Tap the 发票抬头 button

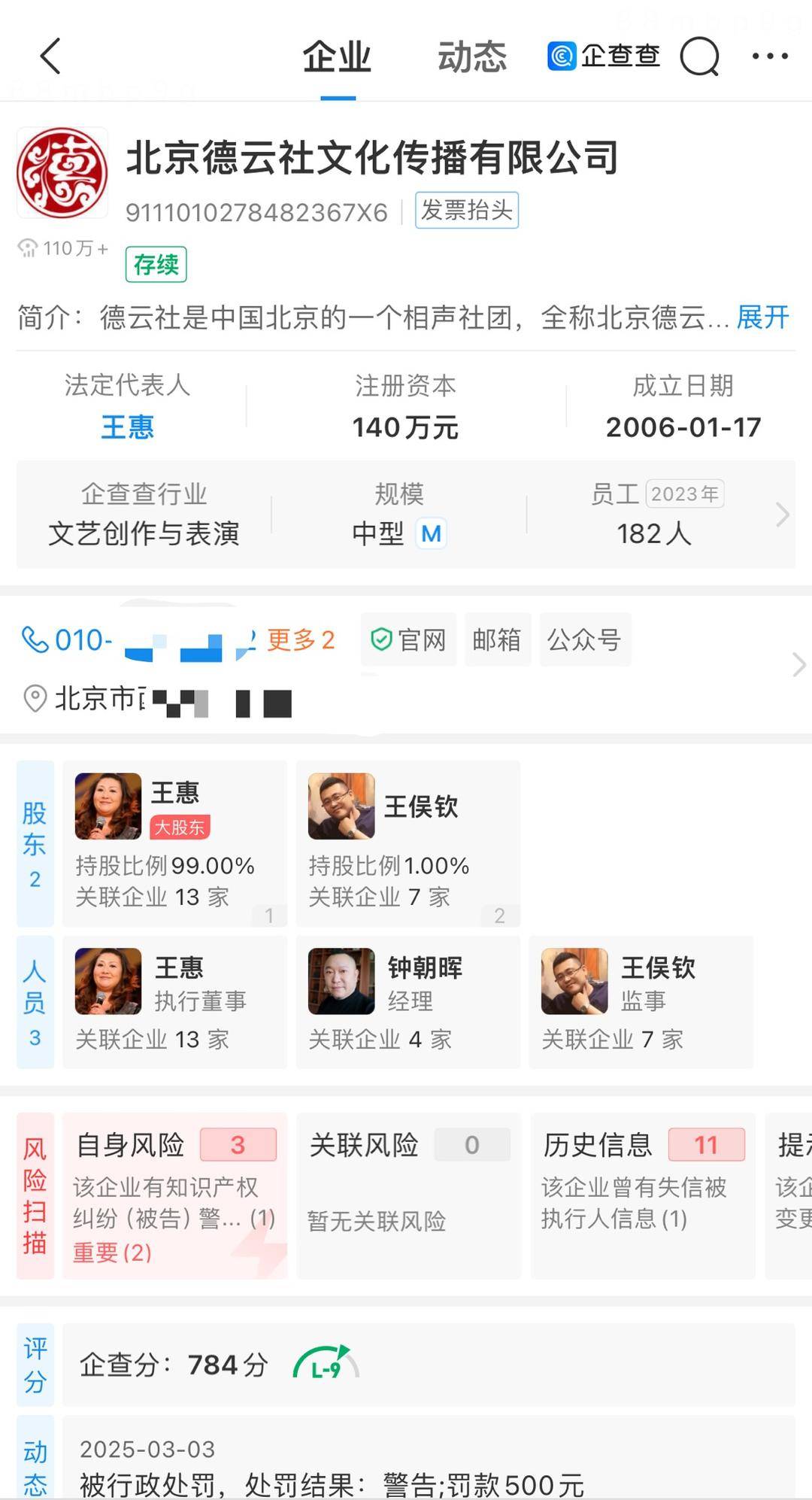(467, 210)
